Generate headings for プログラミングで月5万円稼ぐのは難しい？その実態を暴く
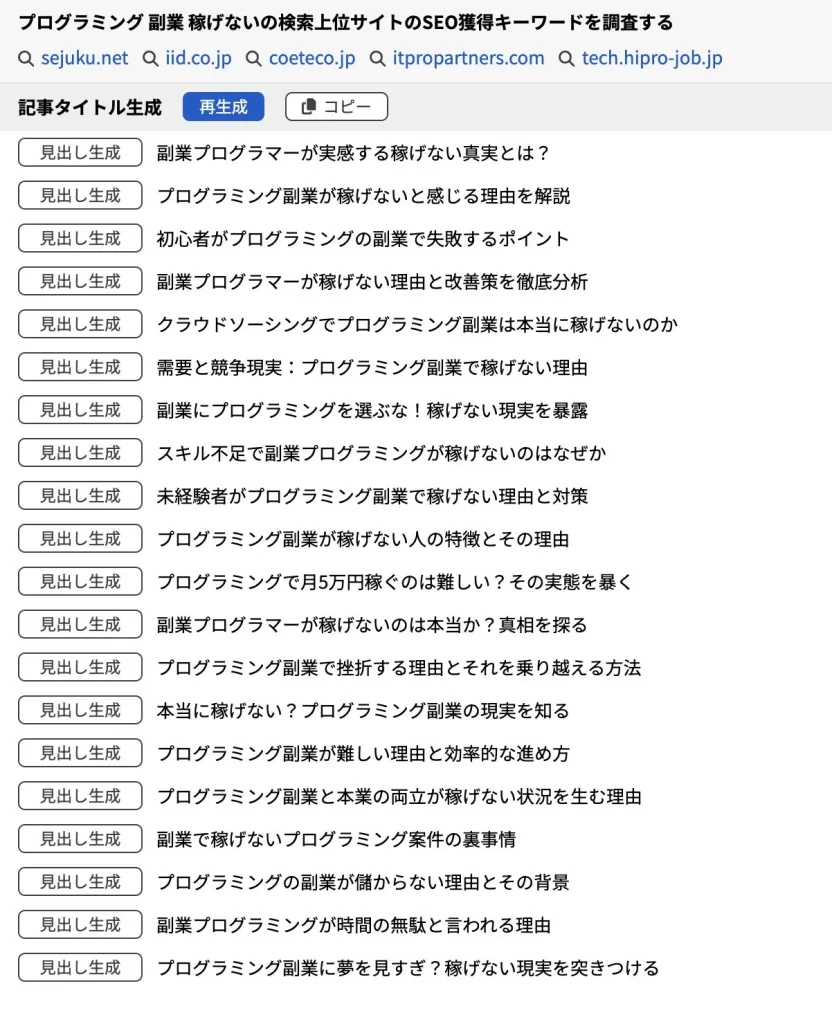This screenshot has width=832, height=1024. pos(80,581)
